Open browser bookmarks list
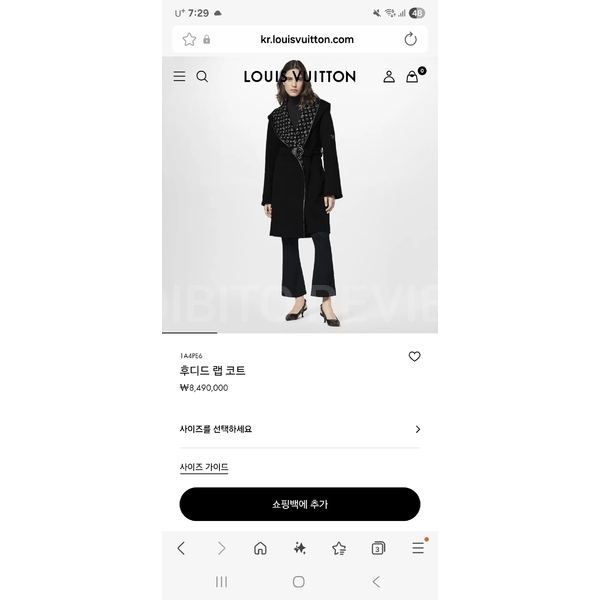600x600 pixels. (x=339, y=548)
